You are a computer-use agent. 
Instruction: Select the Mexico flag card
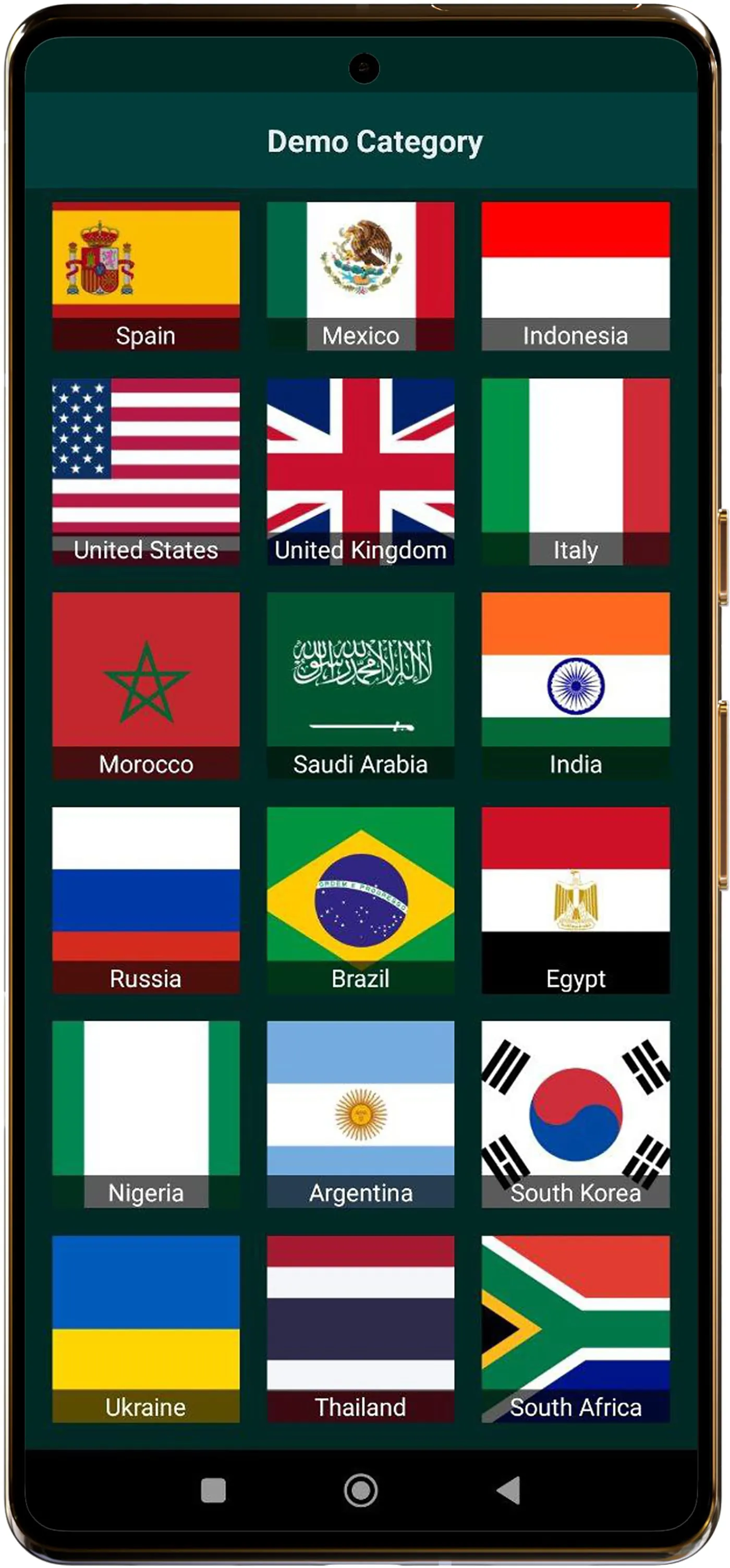point(360,275)
